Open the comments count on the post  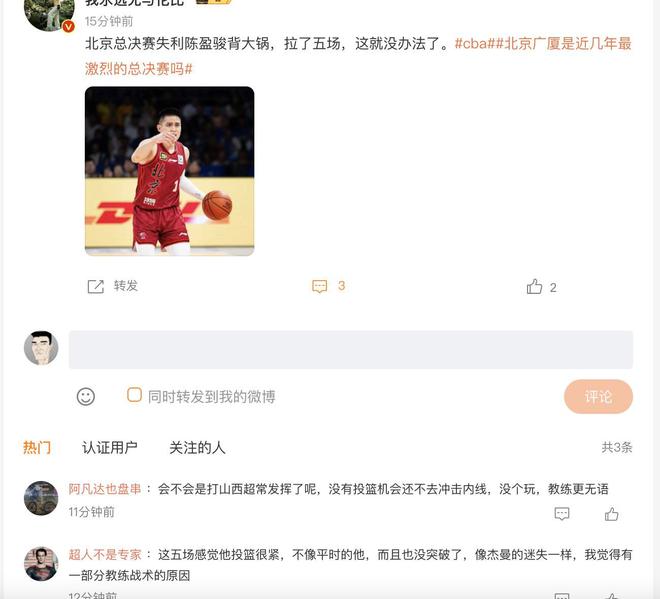point(328,286)
